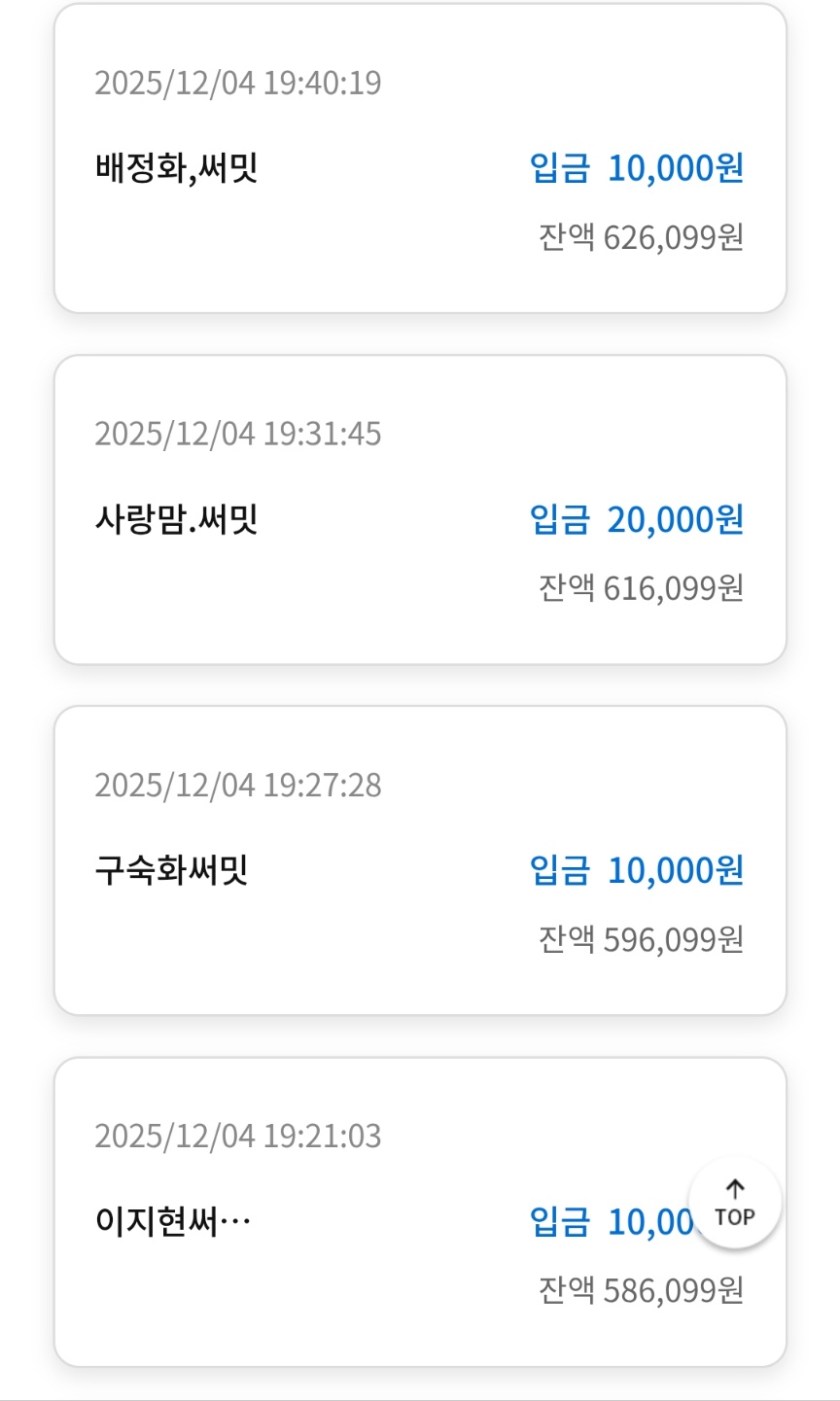View the 사랑맘.써밋 20,000원 deposit details
840x1401 pixels.
tap(419, 510)
